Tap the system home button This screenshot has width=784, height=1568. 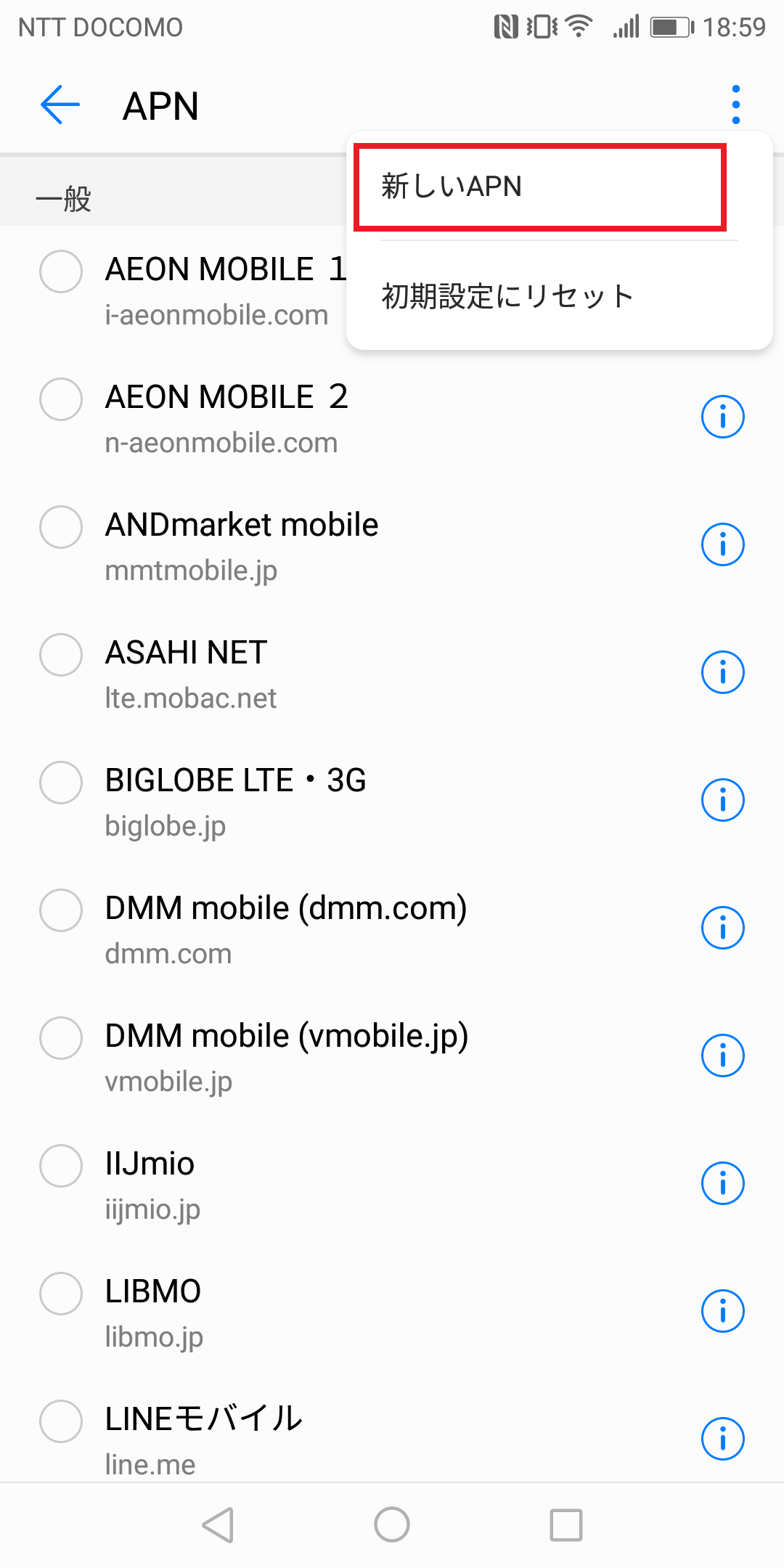coord(392,1524)
